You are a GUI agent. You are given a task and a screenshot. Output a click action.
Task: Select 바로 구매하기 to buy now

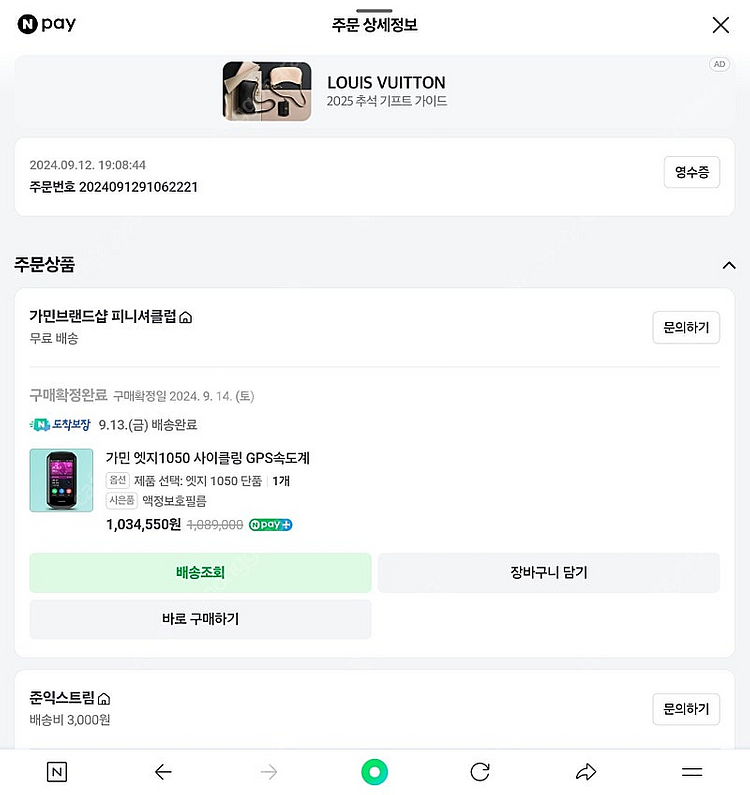coord(199,619)
